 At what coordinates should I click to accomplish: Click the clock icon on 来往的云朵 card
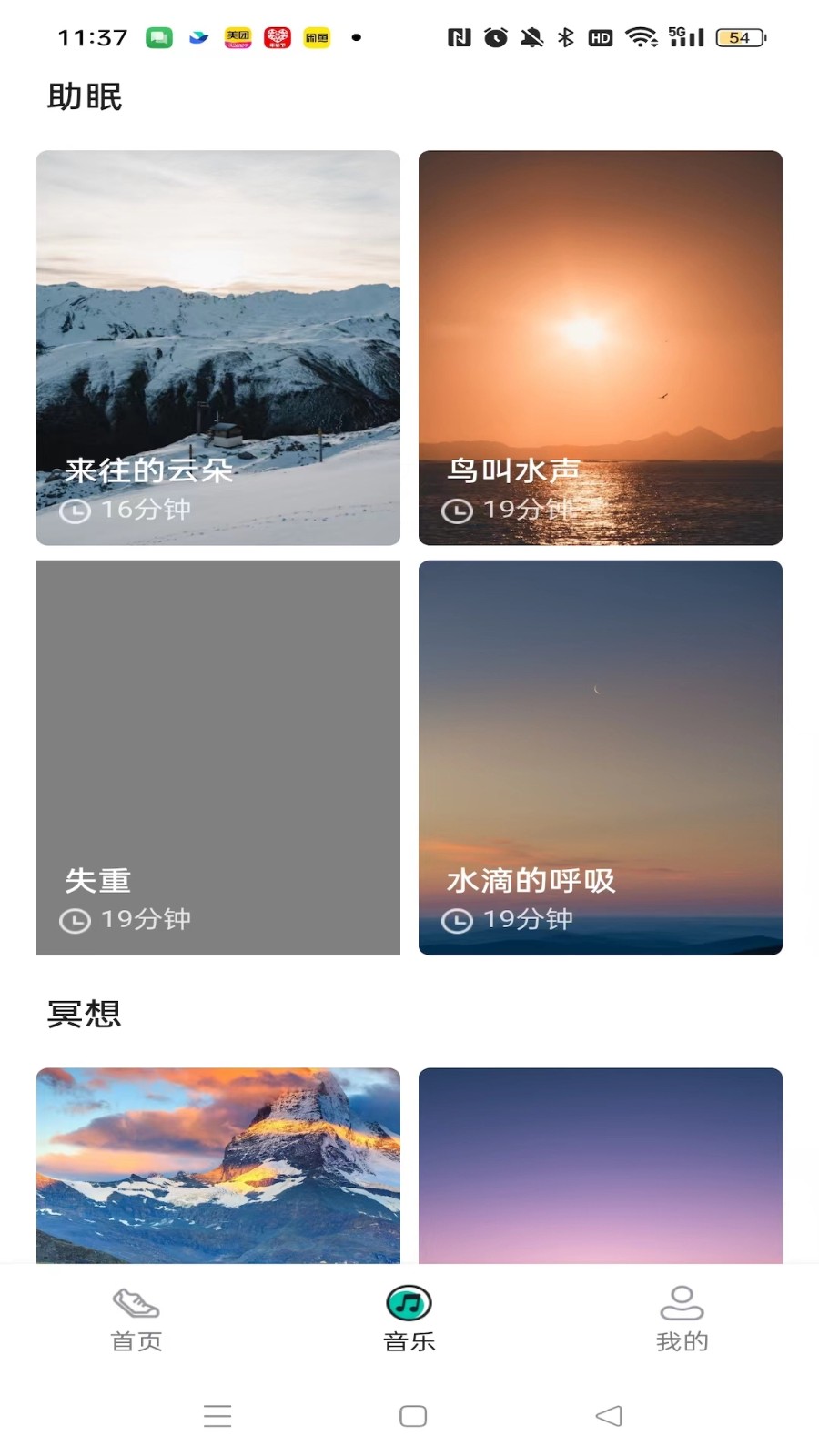click(75, 511)
